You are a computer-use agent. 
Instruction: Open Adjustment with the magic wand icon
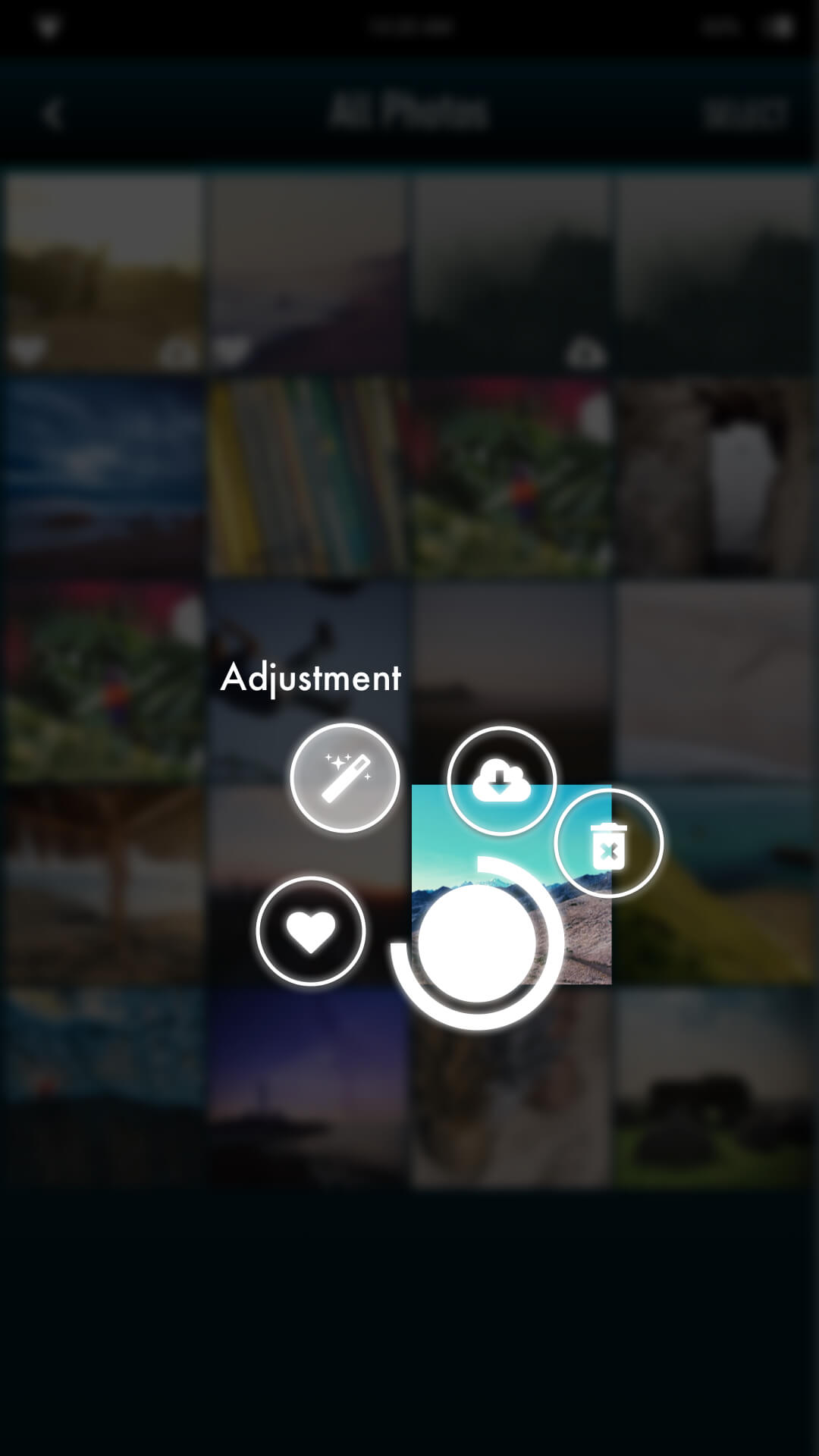tap(345, 778)
